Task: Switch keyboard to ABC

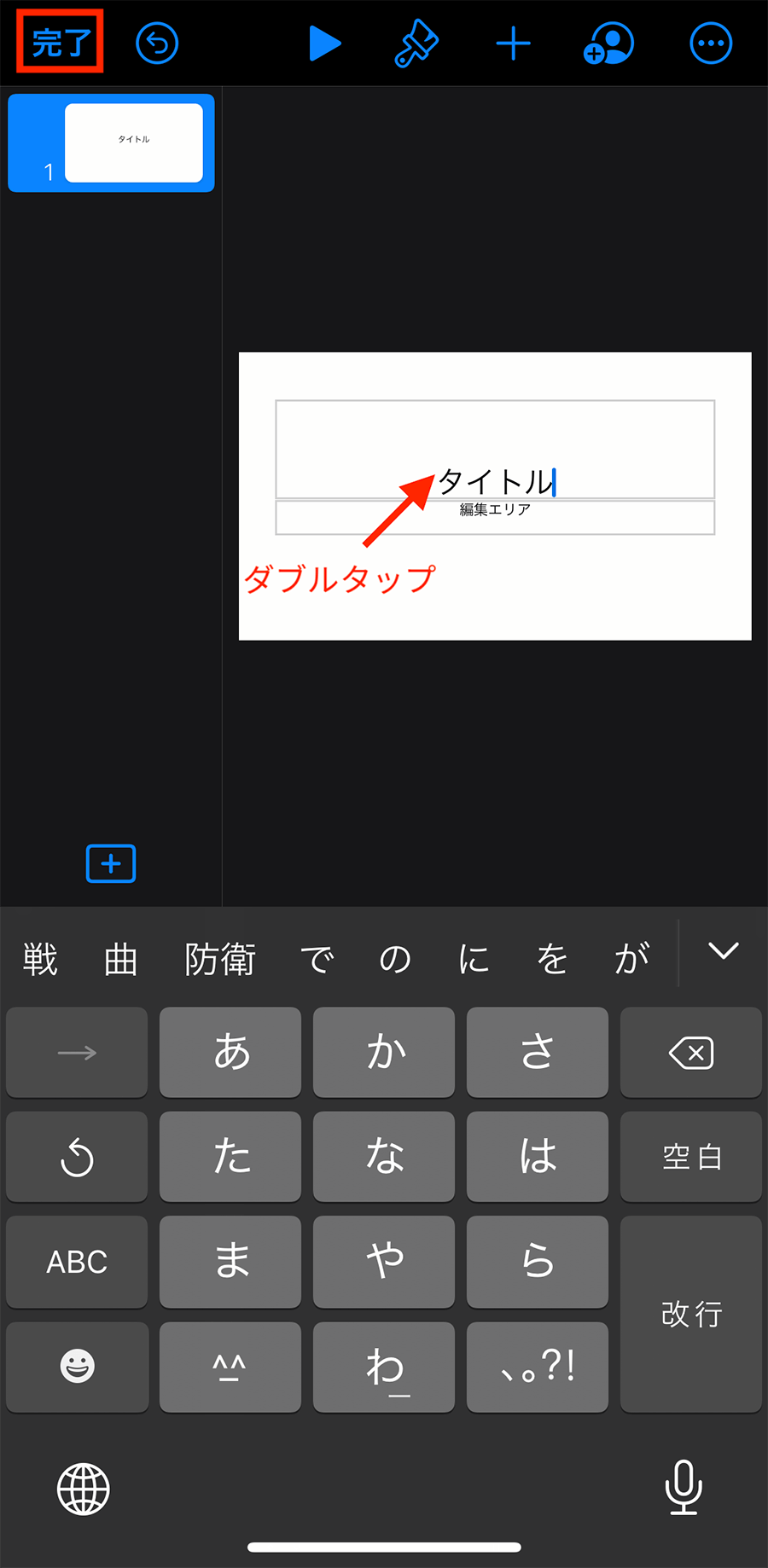Action: tap(77, 1262)
